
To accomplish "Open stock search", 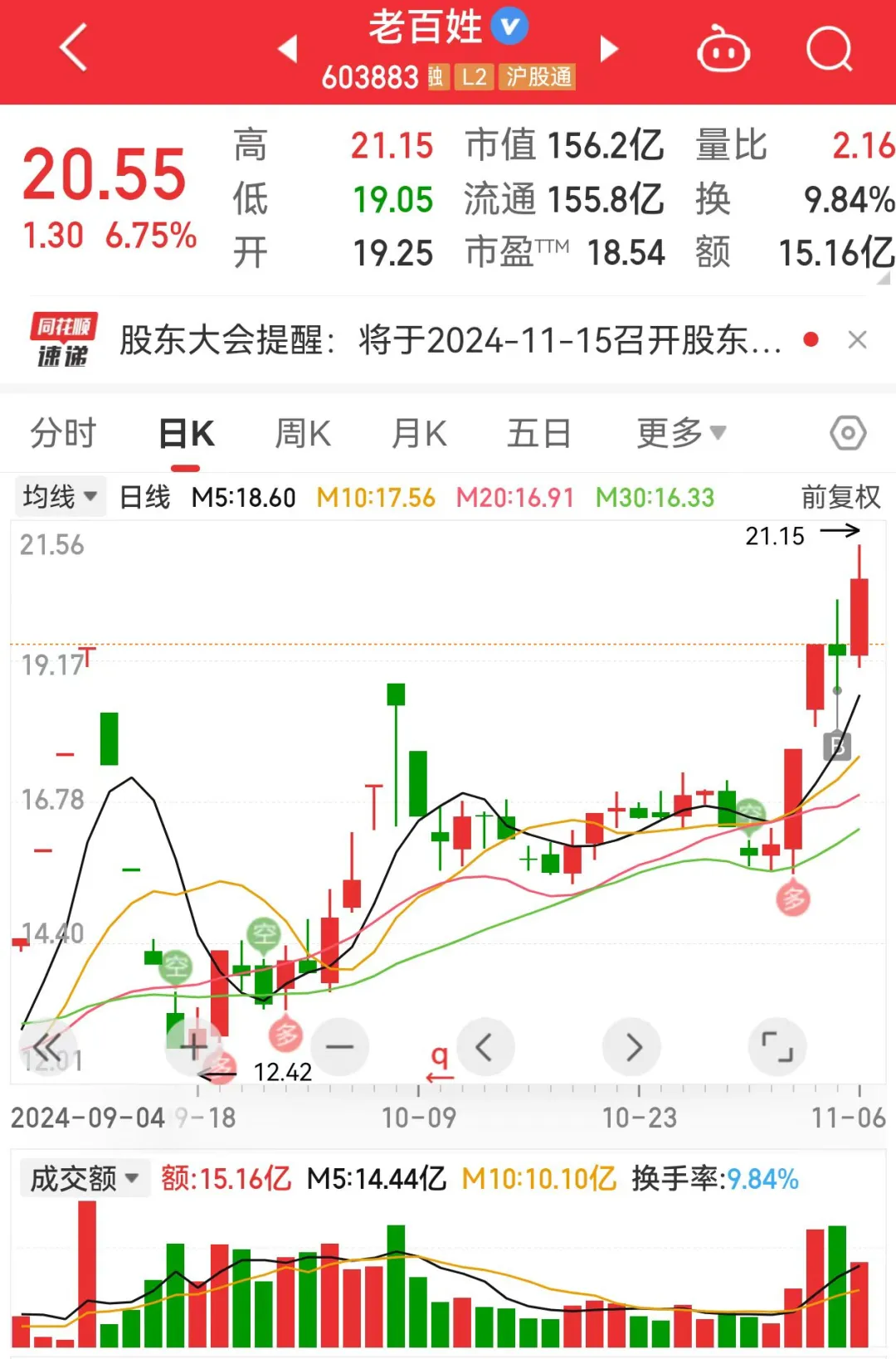I will tap(829, 50).
